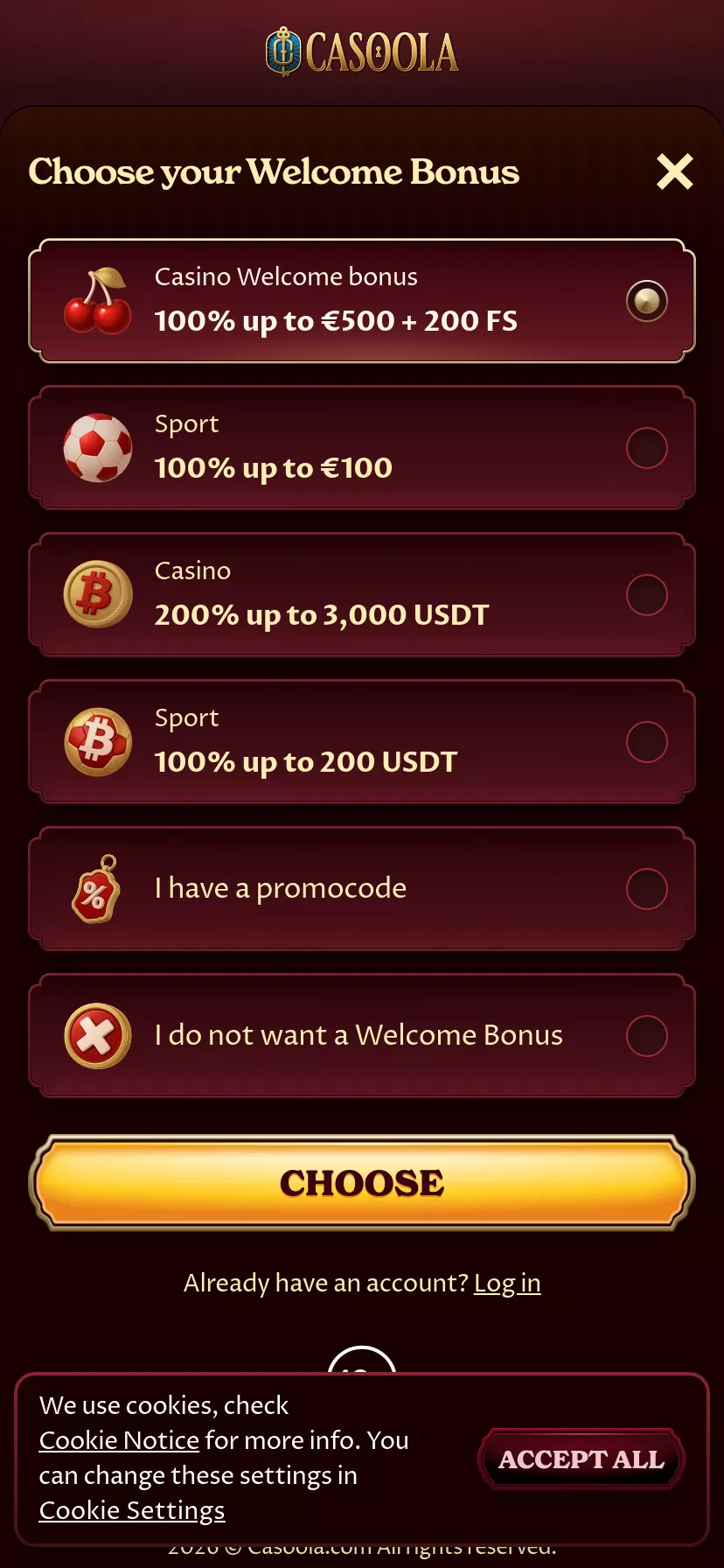Pick Sport 100% up to 200 USDT
Viewport: 724px width, 1568px height.
[x=362, y=742]
